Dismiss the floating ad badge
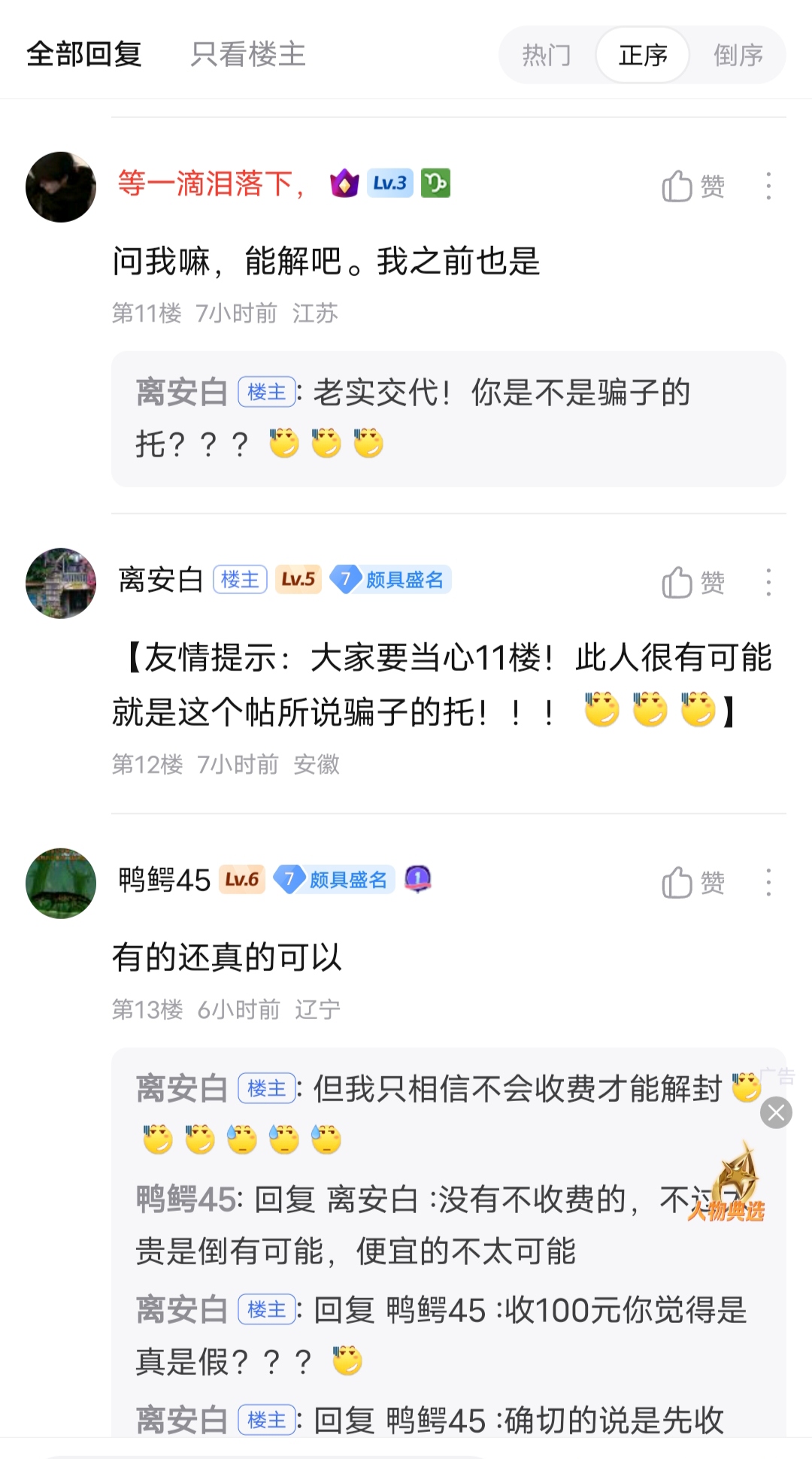This screenshot has height=1459, width=812. tap(776, 1112)
